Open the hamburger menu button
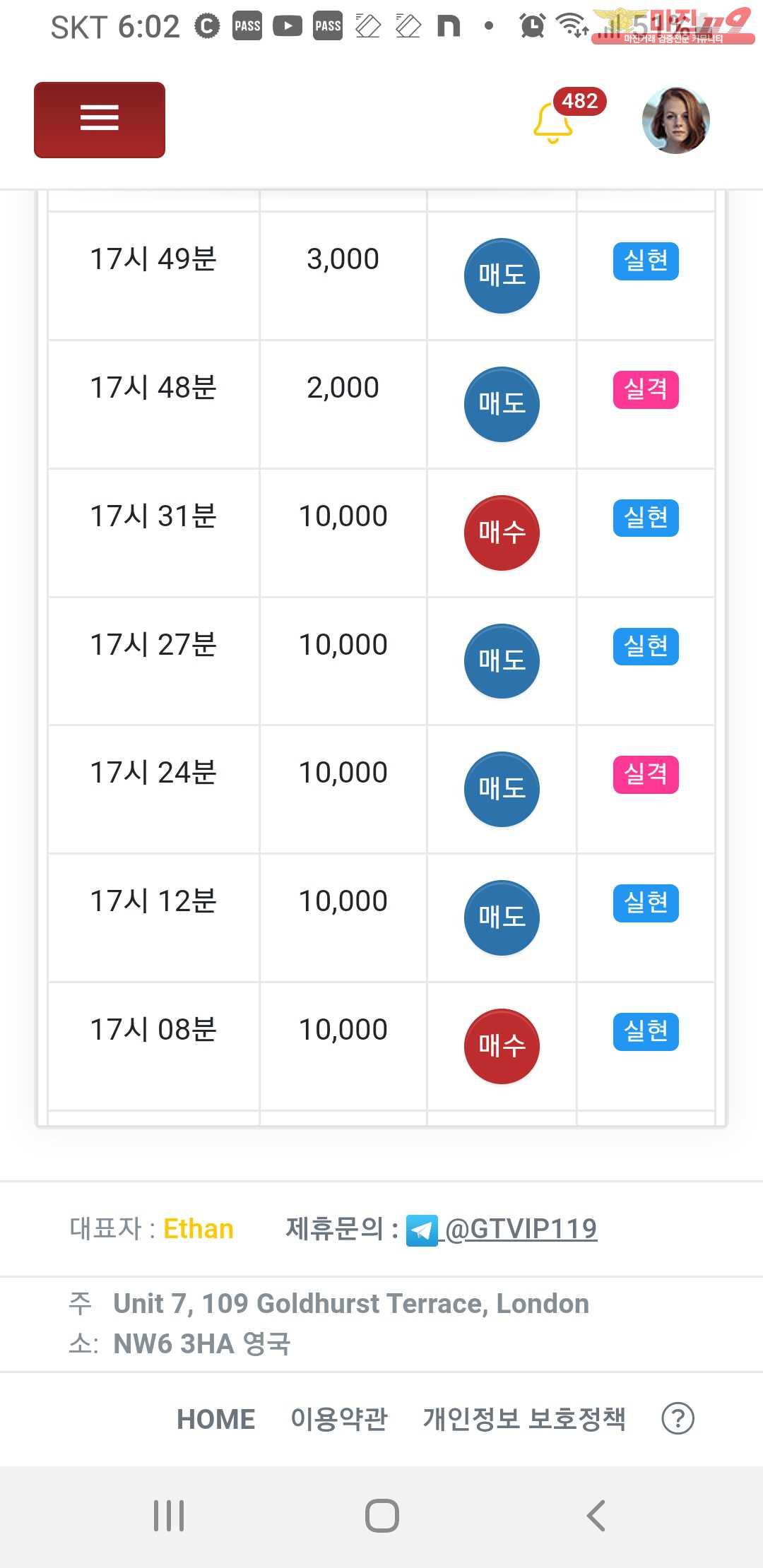The height and width of the screenshot is (1568, 763). 100,119
